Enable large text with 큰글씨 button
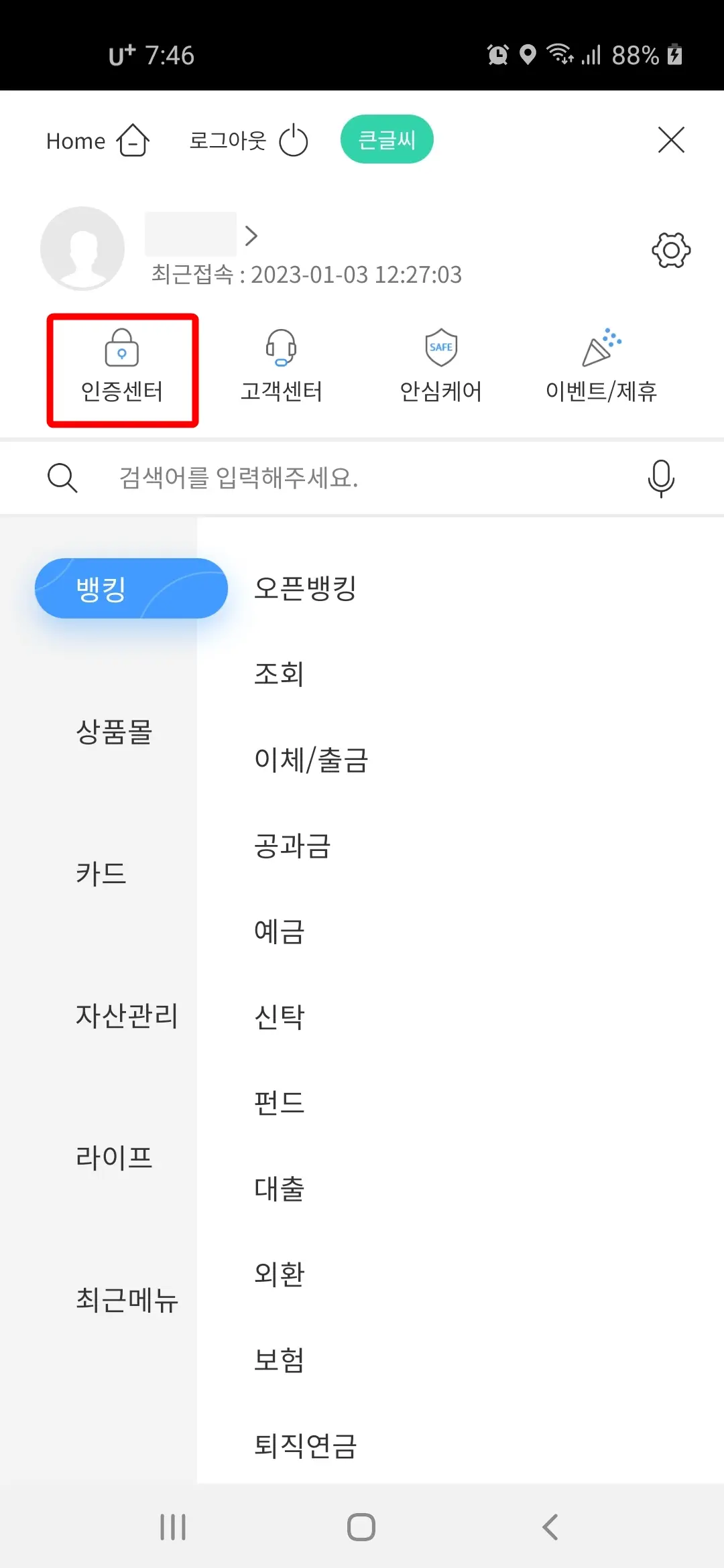This screenshot has width=724, height=1568. [387, 139]
